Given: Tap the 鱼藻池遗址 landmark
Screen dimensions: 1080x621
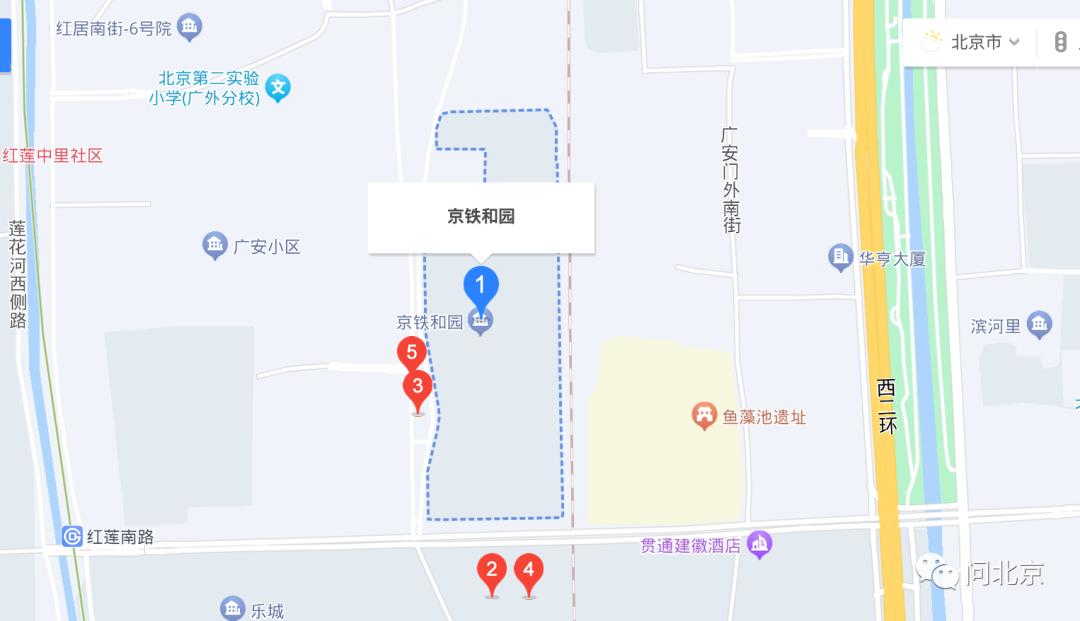Looking at the screenshot, I should pos(704,415).
